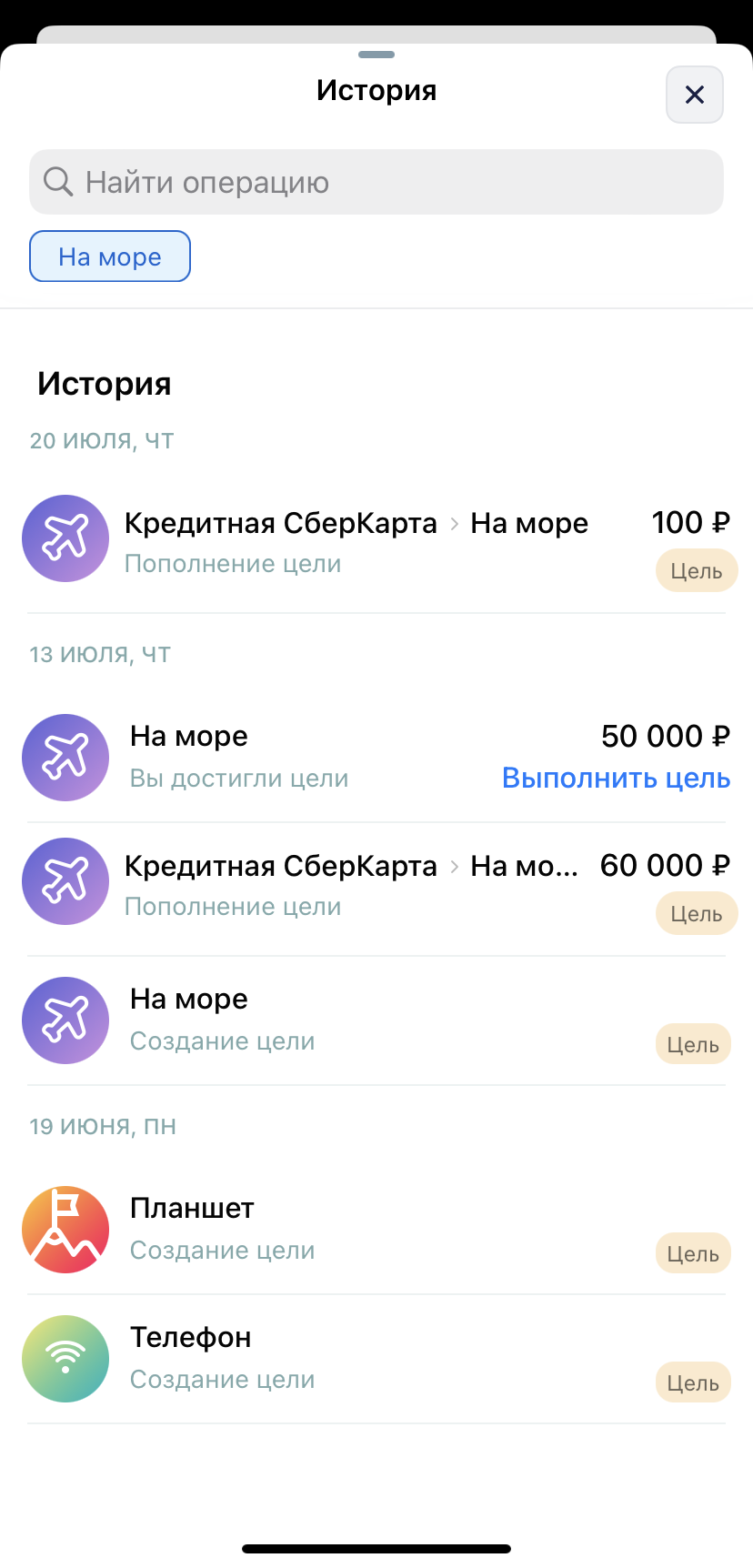Viewport: 753px width, 1568px height.
Task: Tap the Выполнить цель link
Action: (616, 779)
